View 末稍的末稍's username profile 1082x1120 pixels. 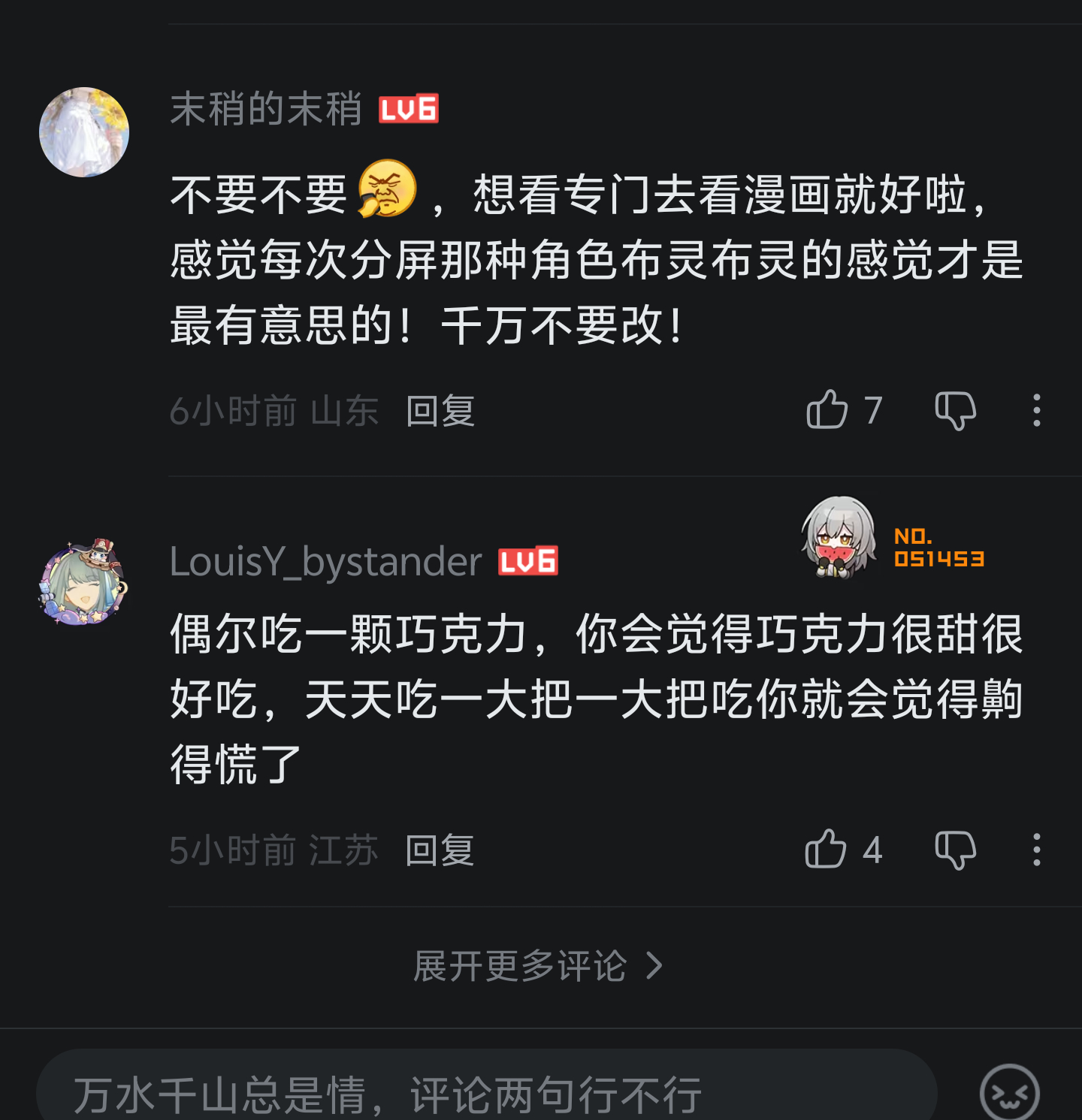(x=266, y=109)
